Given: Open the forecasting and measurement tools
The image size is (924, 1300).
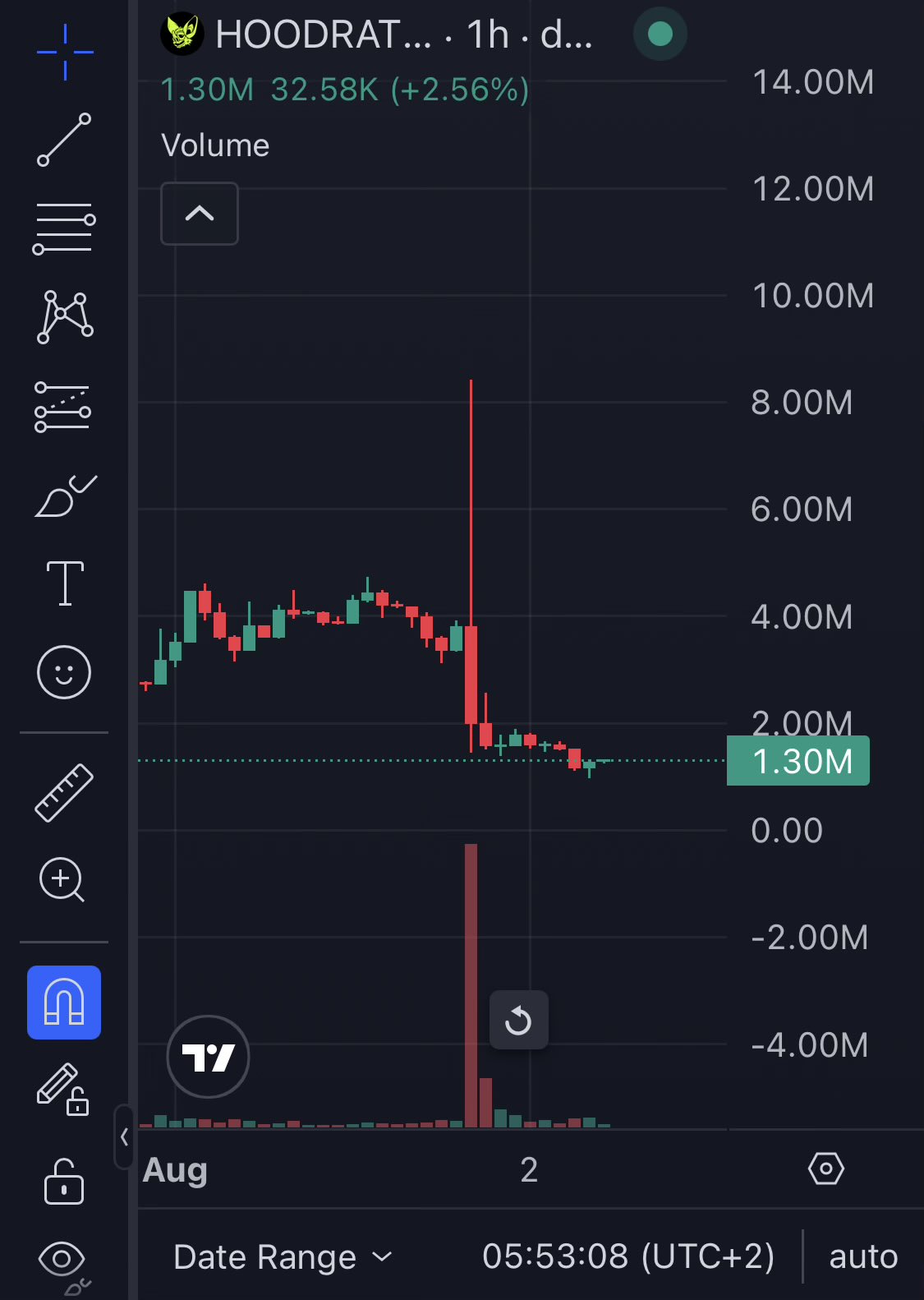Looking at the screenshot, I should [x=63, y=407].
